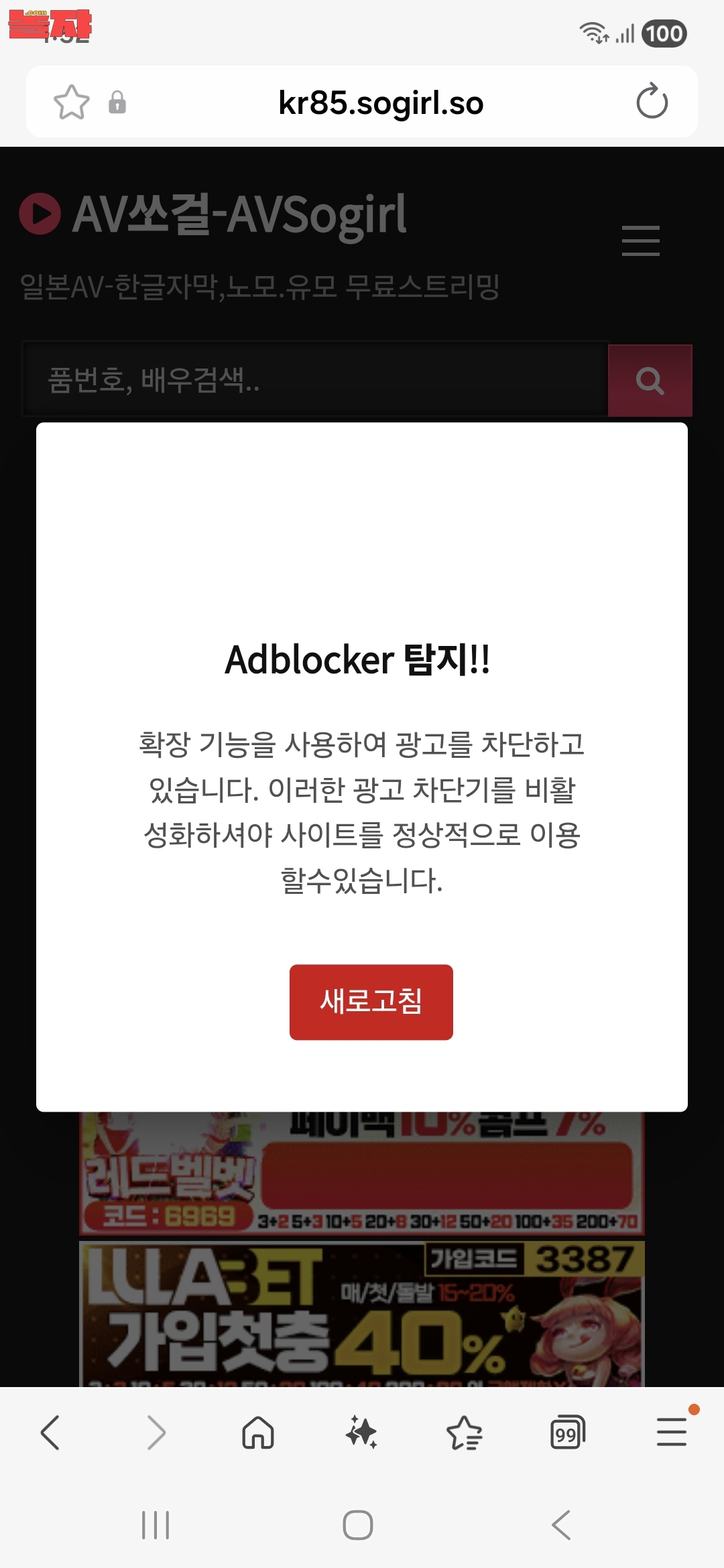Show the open tabs with 99 count
This screenshot has width=724, height=1568.
coord(567,1433)
